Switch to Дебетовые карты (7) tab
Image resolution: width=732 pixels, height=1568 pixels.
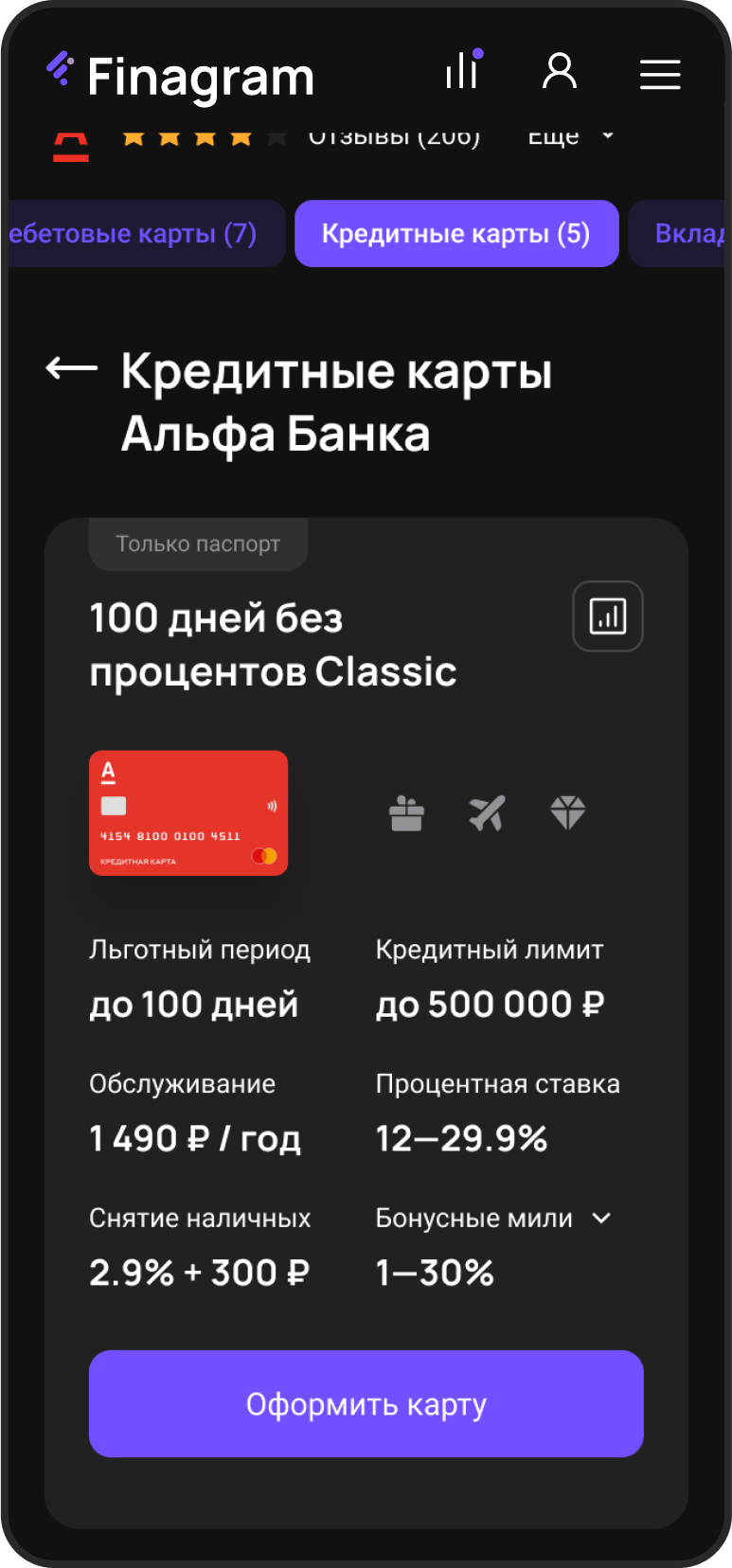click(142, 234)
